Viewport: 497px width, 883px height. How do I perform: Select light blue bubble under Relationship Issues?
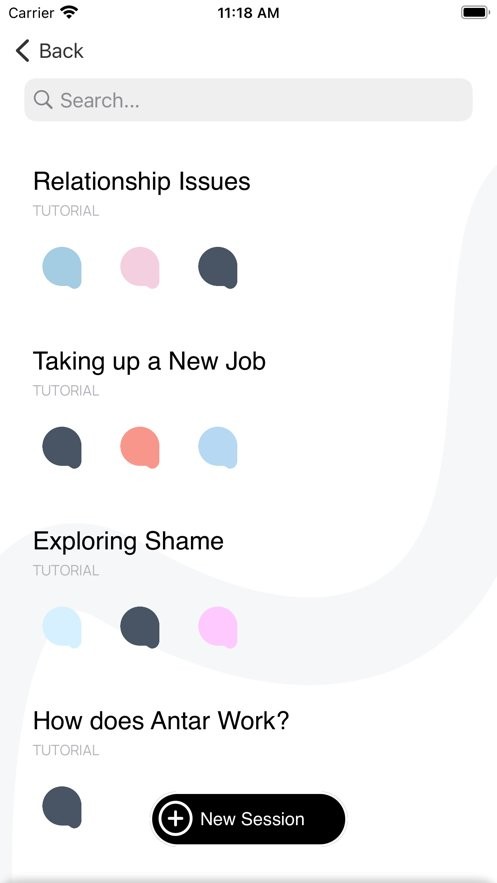[x=62, y=267]
